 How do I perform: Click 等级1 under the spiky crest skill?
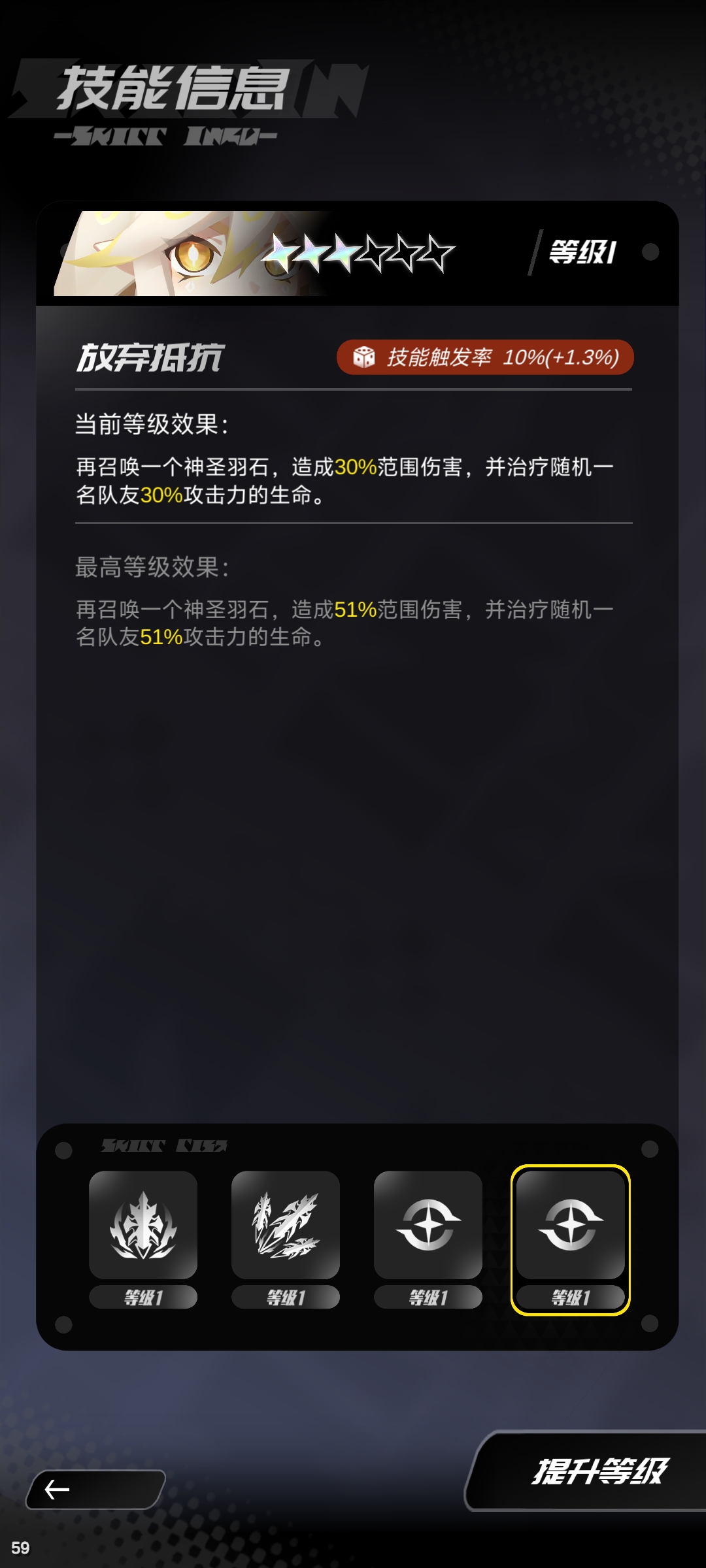pos(143,1297)
